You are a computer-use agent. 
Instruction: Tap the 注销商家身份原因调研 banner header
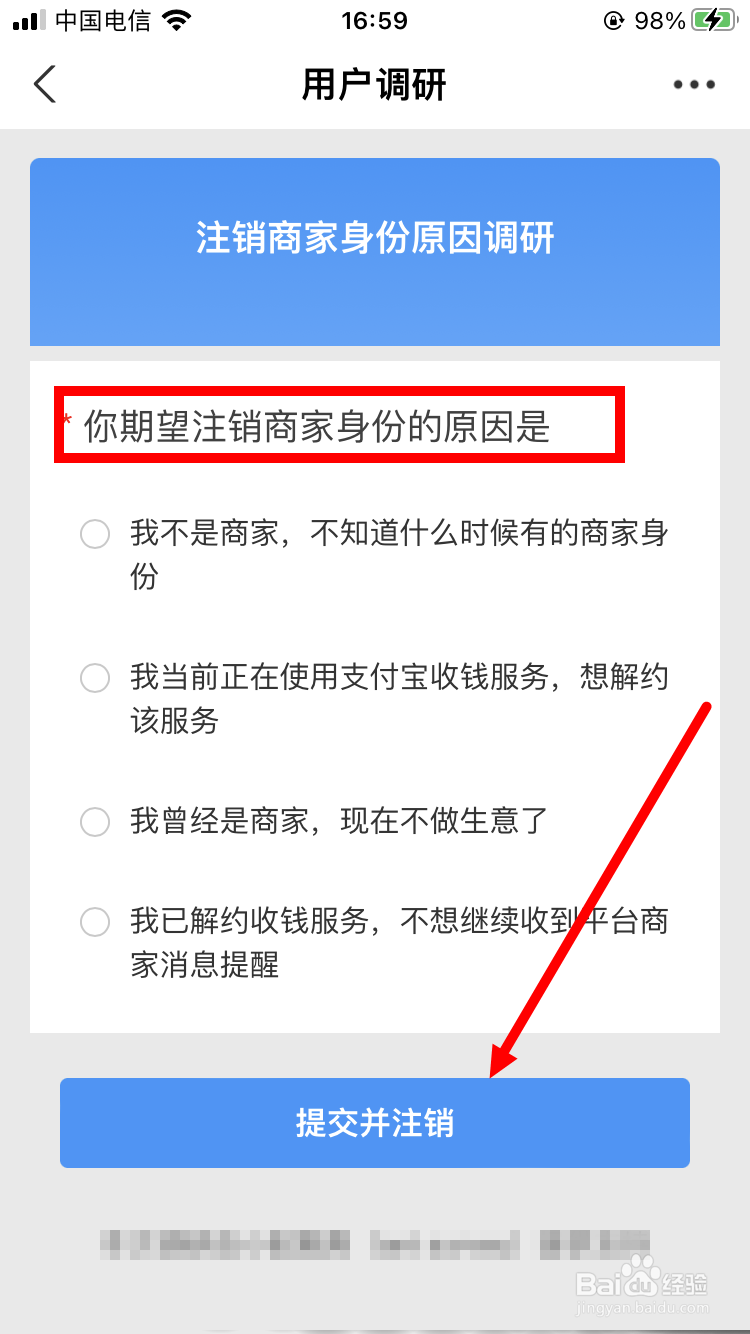click(x=375, y=238)
